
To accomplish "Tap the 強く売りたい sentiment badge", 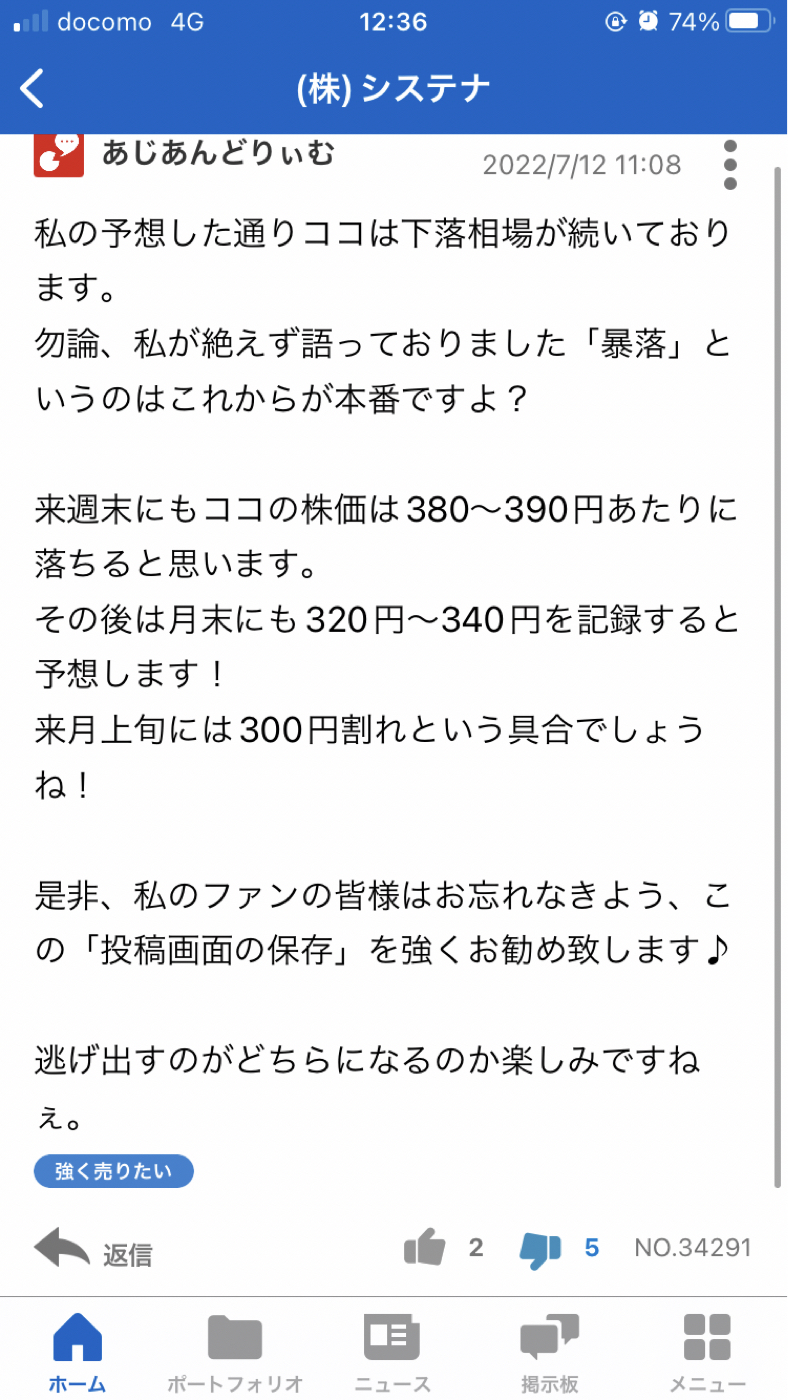I will [x=113, y=1170].
